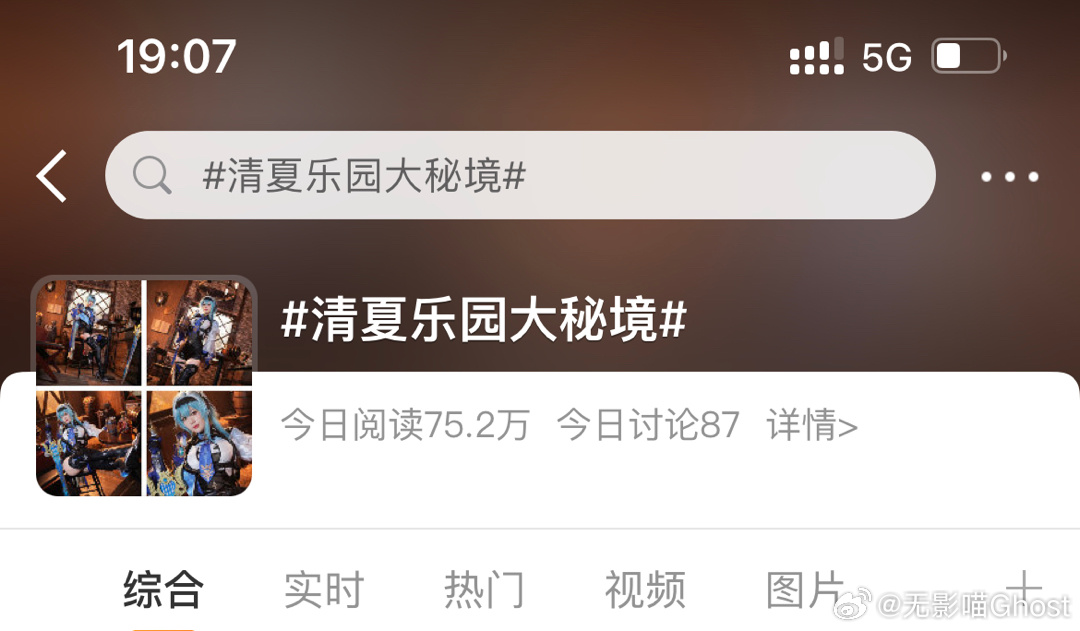Go back using the top-left arrow
The image size is (1080, 631).
(52, 177)
